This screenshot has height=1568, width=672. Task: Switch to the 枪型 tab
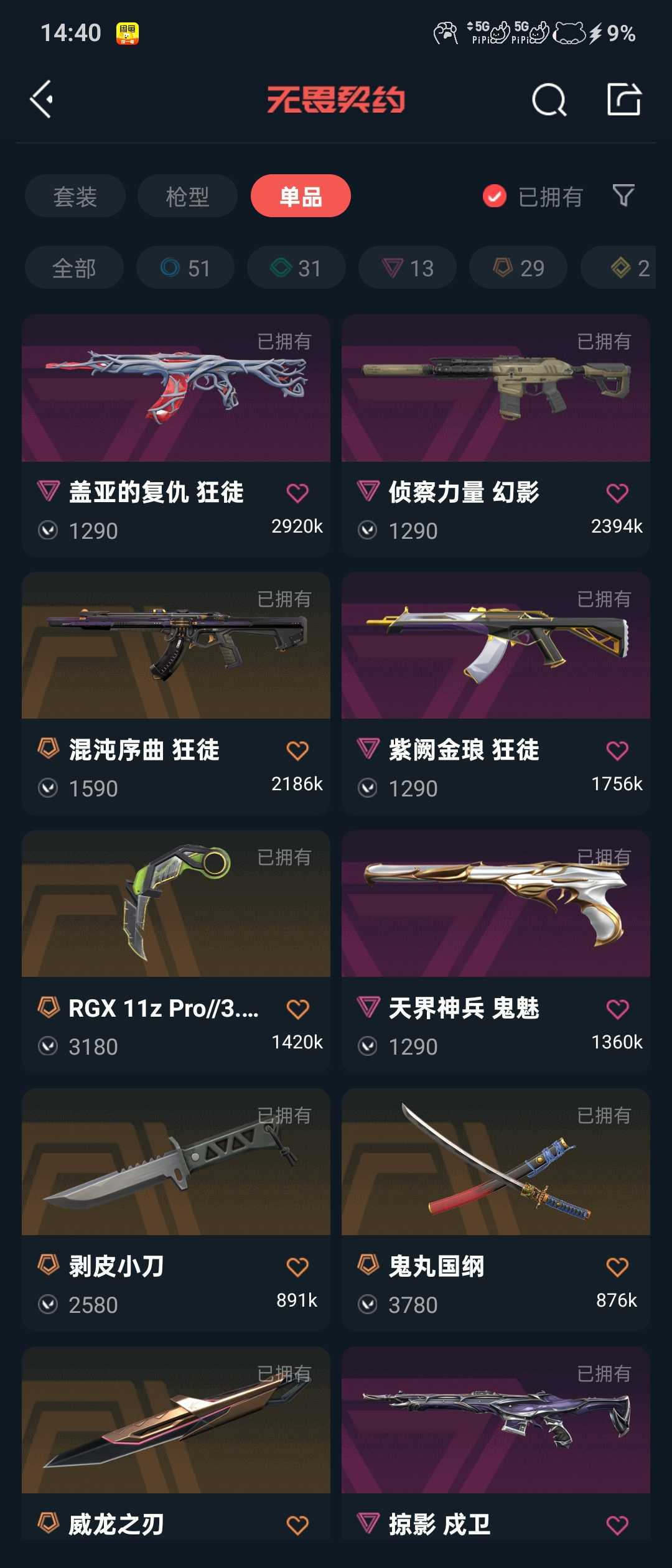pos(187,197)
